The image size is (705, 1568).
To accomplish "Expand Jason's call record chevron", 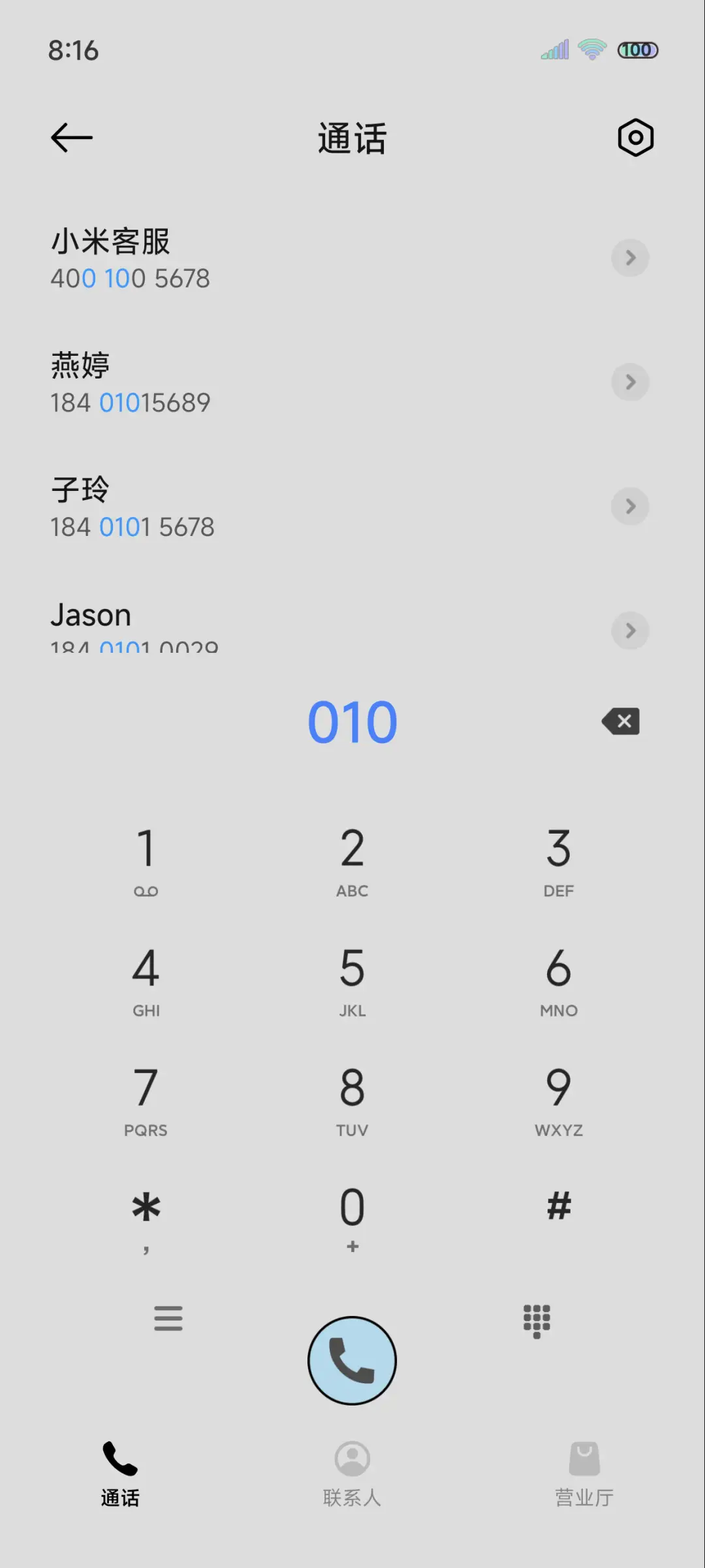I will (629, 631).
